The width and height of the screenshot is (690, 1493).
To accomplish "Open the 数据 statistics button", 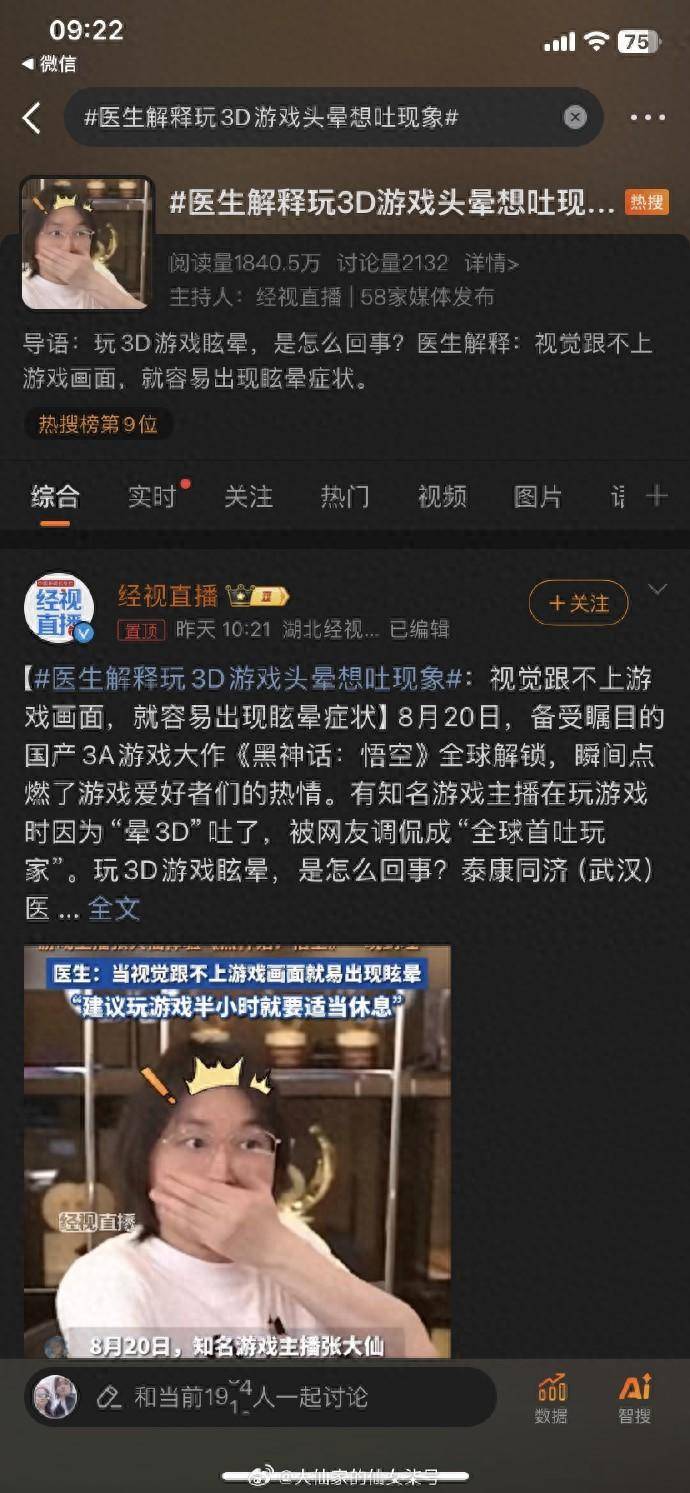I will click(x=551, y=1397).
